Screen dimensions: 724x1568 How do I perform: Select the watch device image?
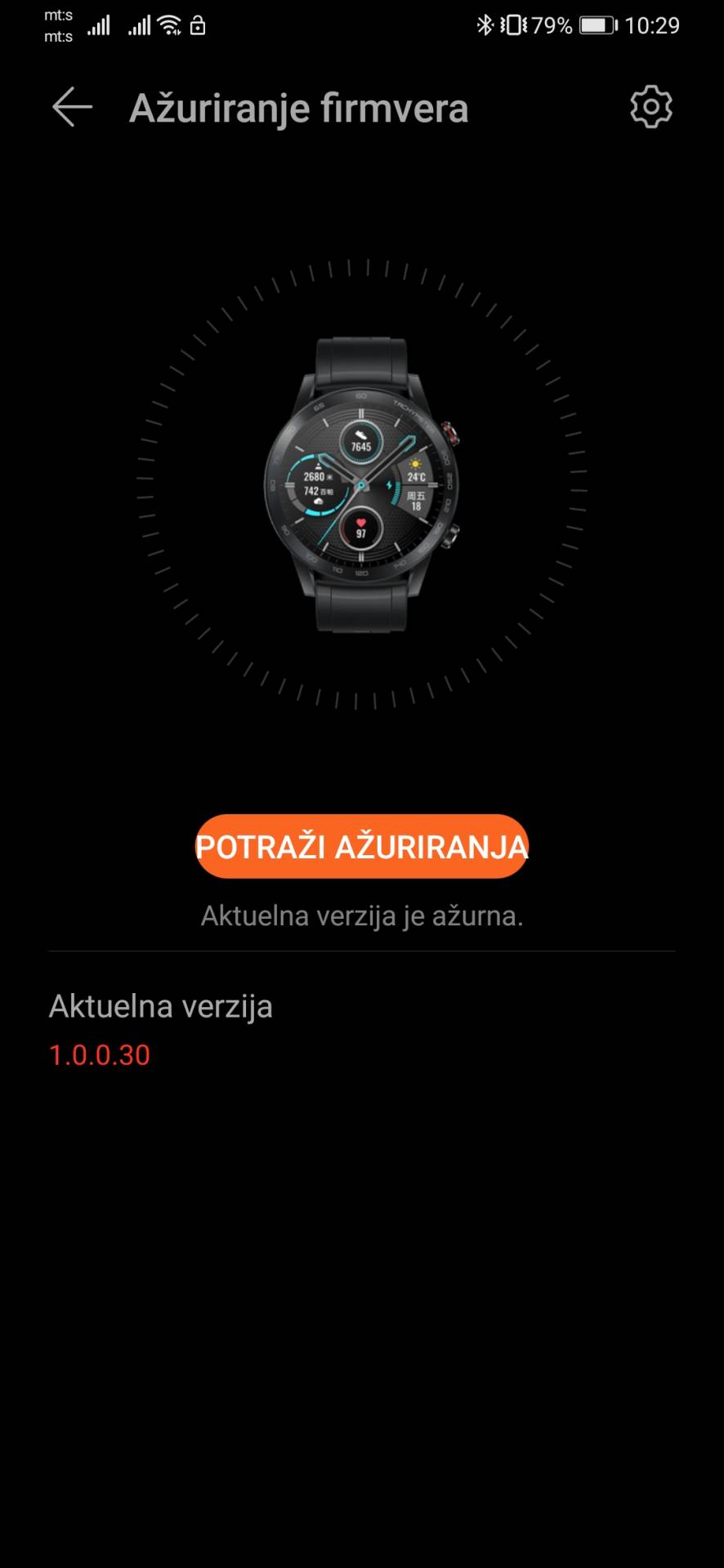(362, 482)
